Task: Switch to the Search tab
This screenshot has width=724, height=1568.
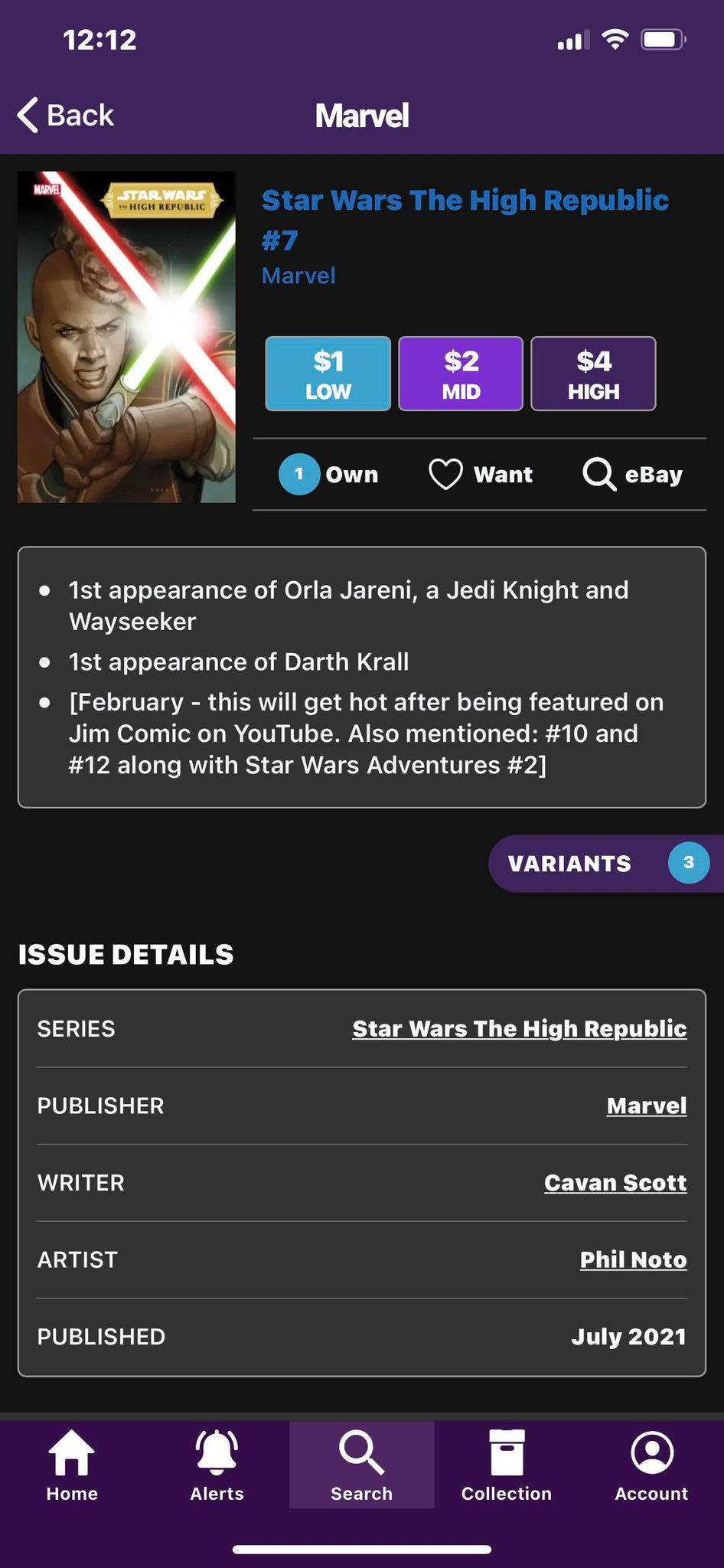Action: tap(362, 1465)
